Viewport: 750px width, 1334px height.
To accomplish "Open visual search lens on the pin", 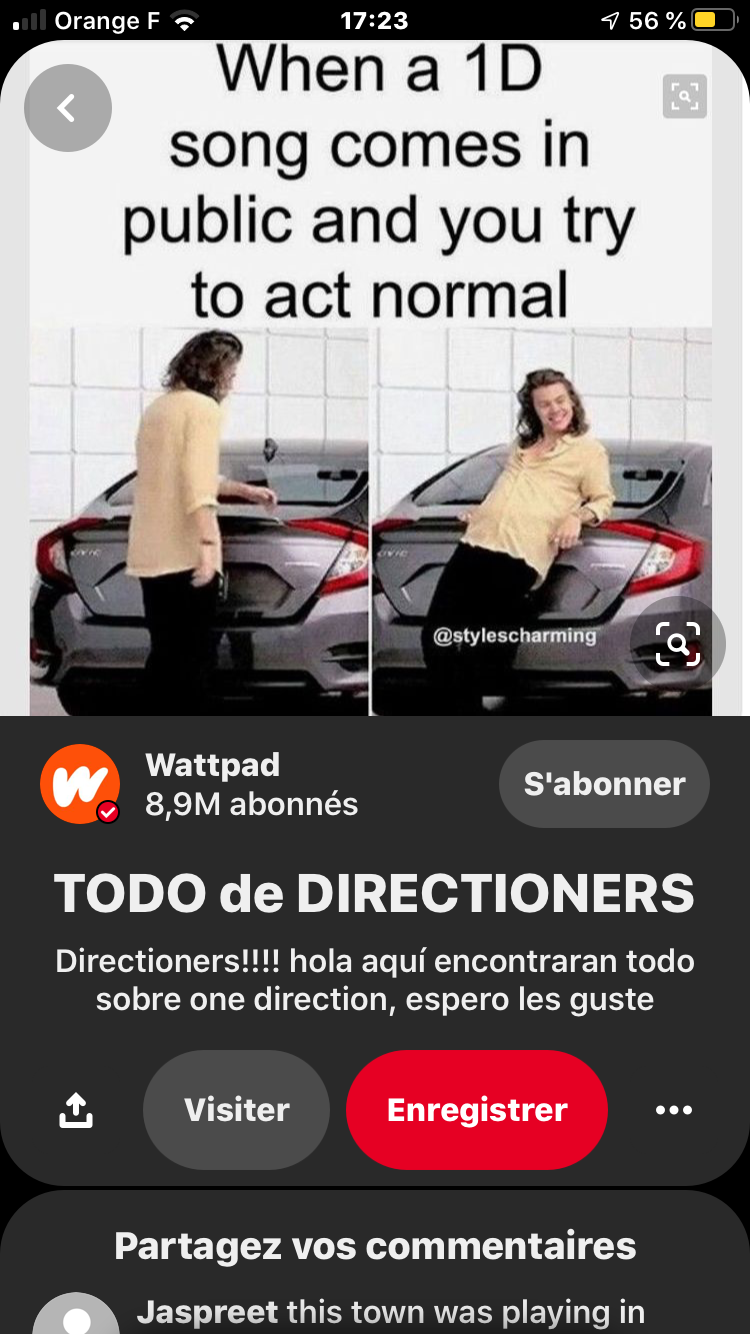I will point(677,643).
